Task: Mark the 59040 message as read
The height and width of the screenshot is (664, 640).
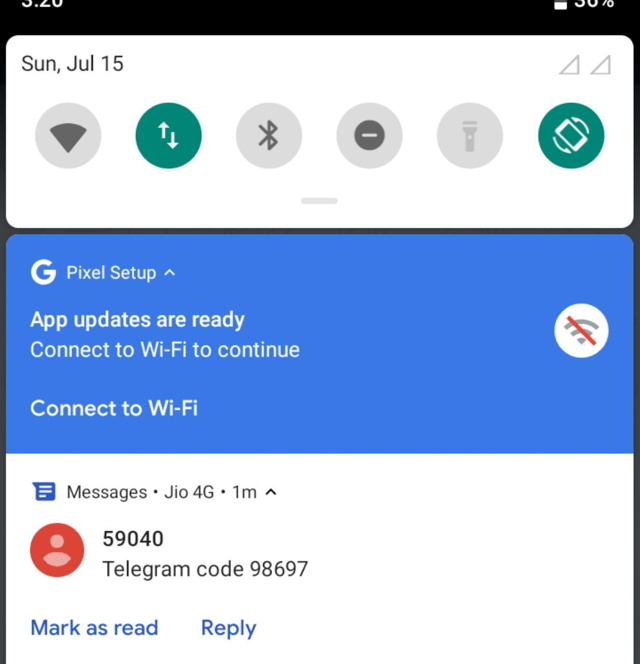Action: pyautogui.click(x=94, y=628)
